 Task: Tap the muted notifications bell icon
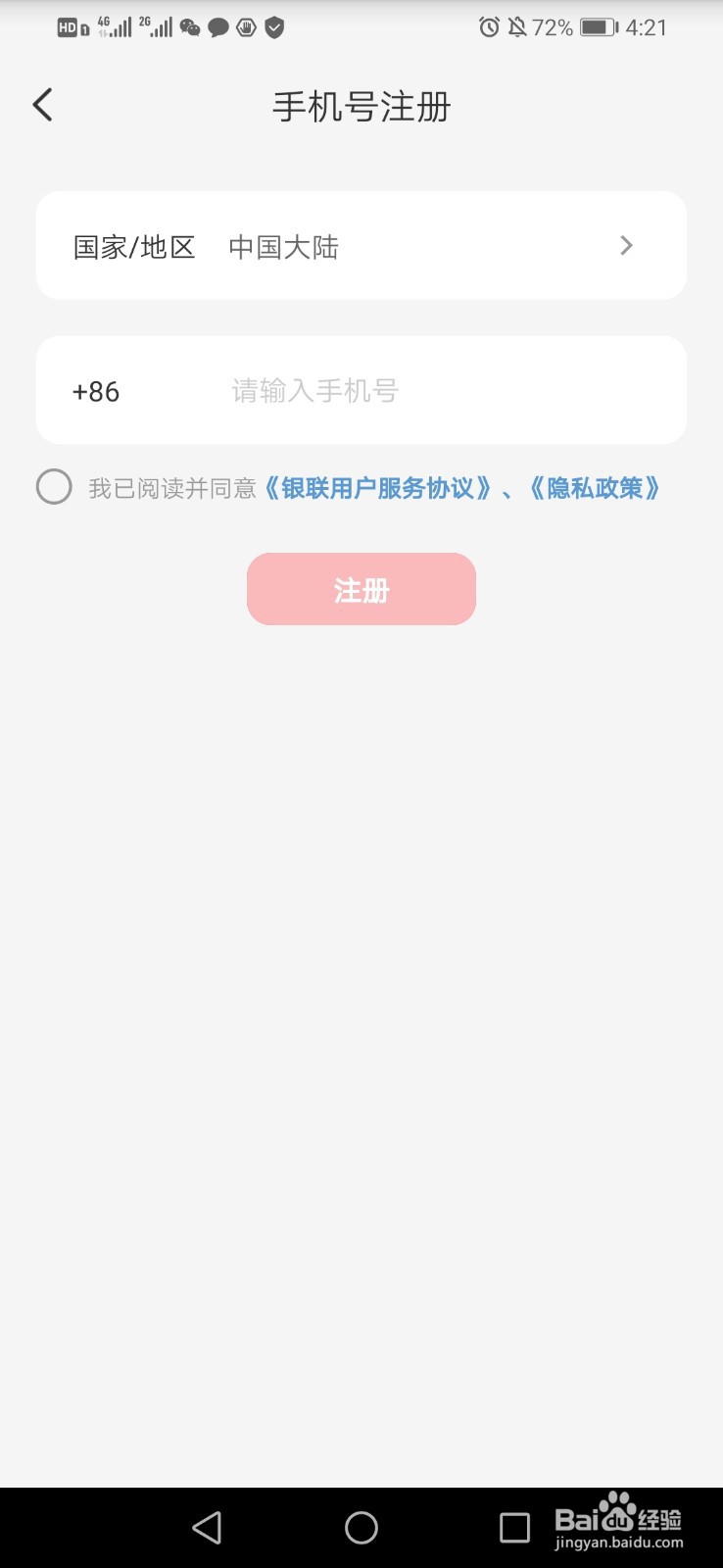coord(515,26)
